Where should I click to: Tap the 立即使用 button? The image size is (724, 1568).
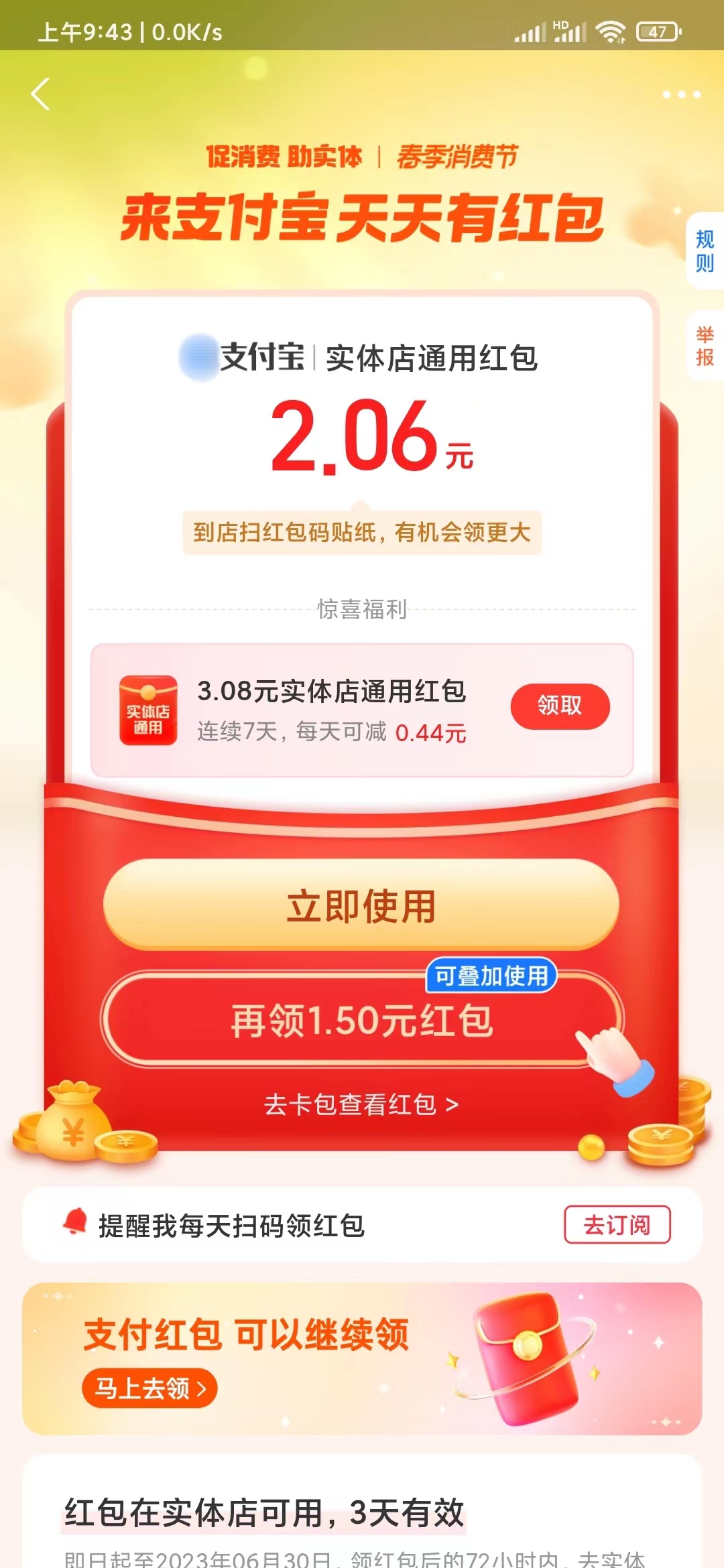pyautogui.click(x=362, y=906)
